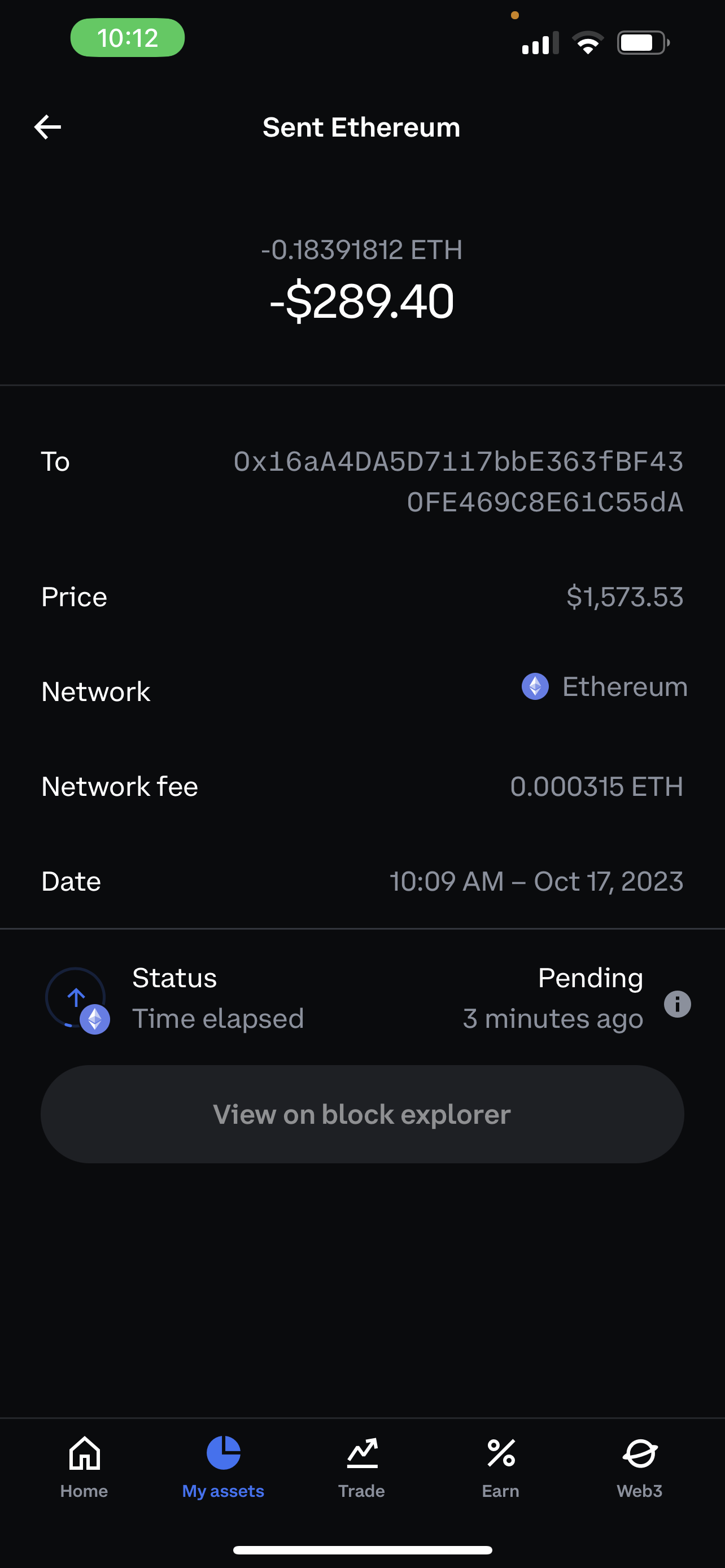Open the info icon beside Pending status
The height and width of the screenshot is (1568, 725).
point(677,1004)
